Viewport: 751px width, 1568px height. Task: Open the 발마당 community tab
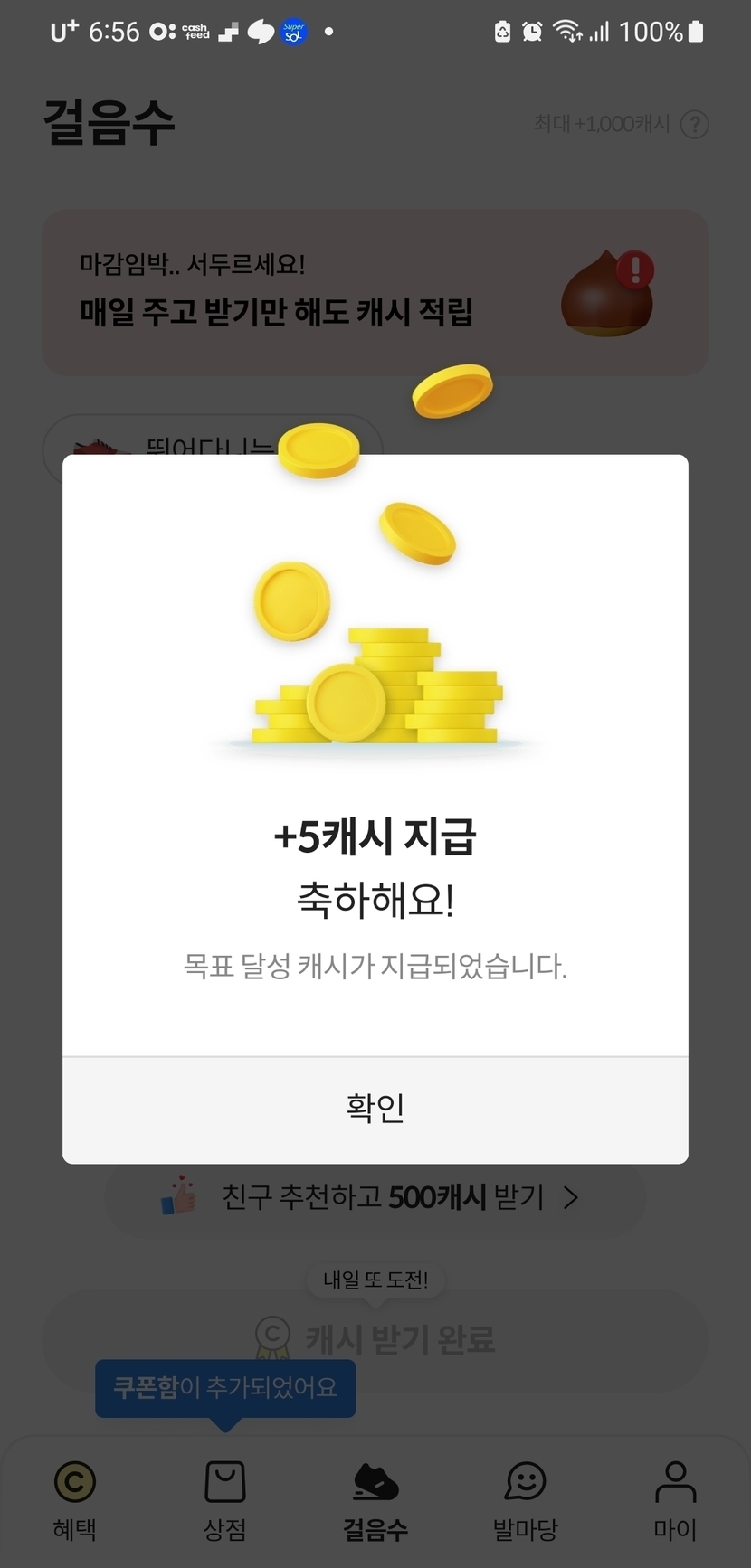pos(525,1501)
